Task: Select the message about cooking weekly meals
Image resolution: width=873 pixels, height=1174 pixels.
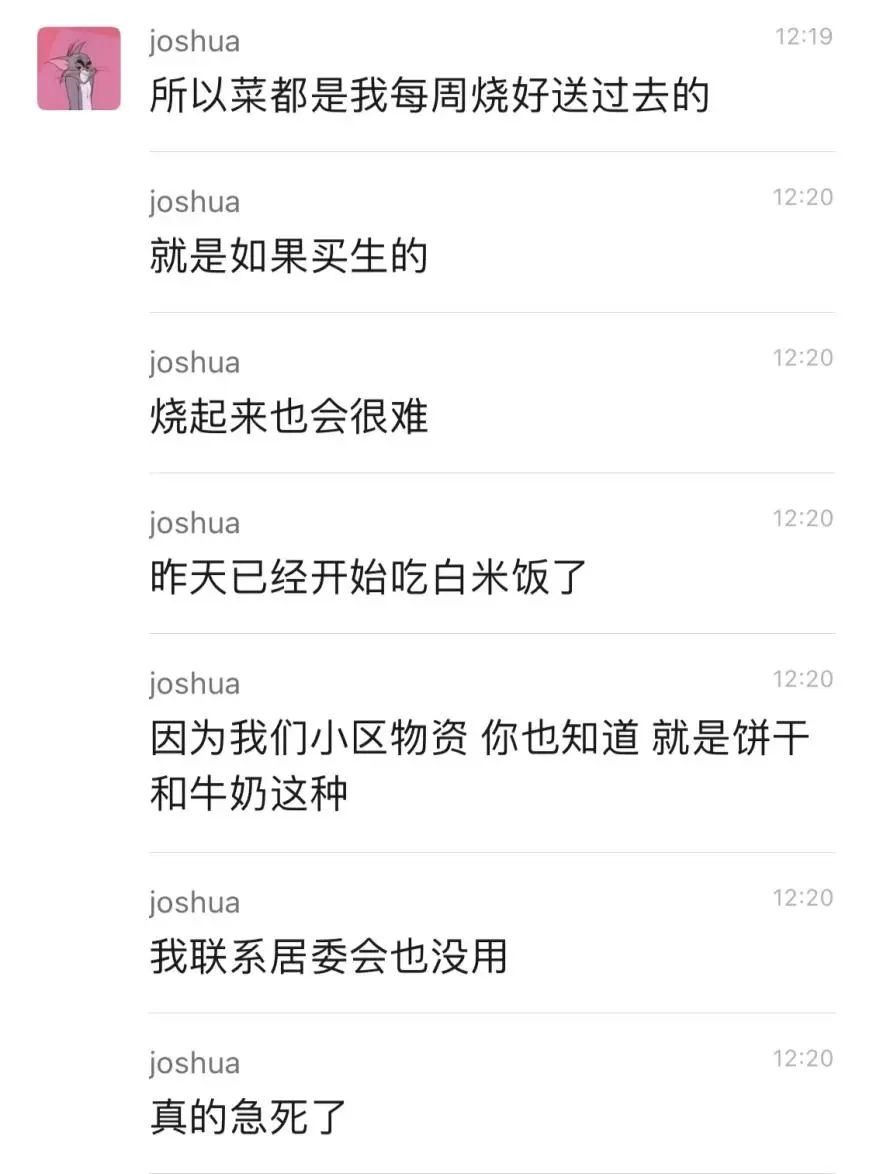Action: pyautogui.click(x=430, y=97)
